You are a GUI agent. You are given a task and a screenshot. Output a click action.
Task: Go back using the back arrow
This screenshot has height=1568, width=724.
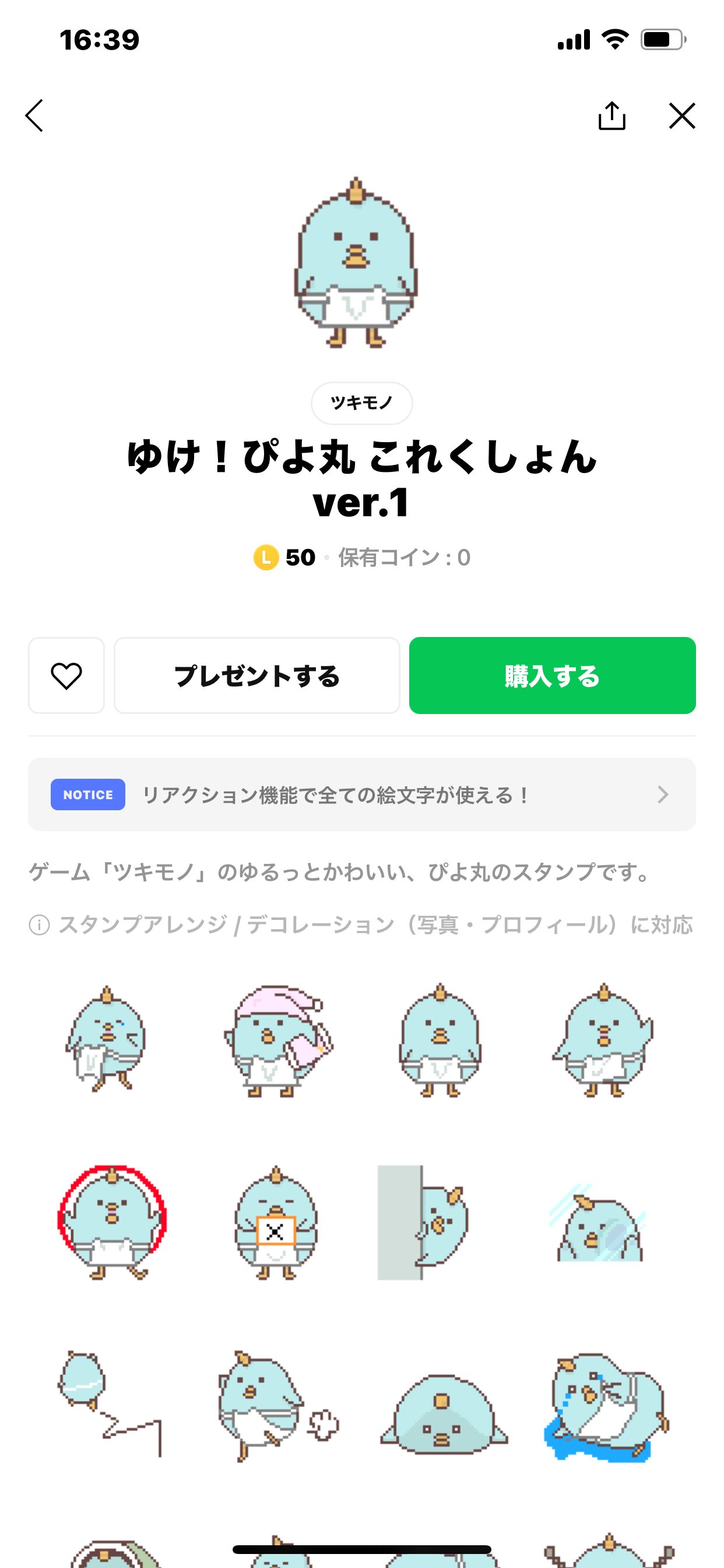pyautogui.click(x=34, y=116)
